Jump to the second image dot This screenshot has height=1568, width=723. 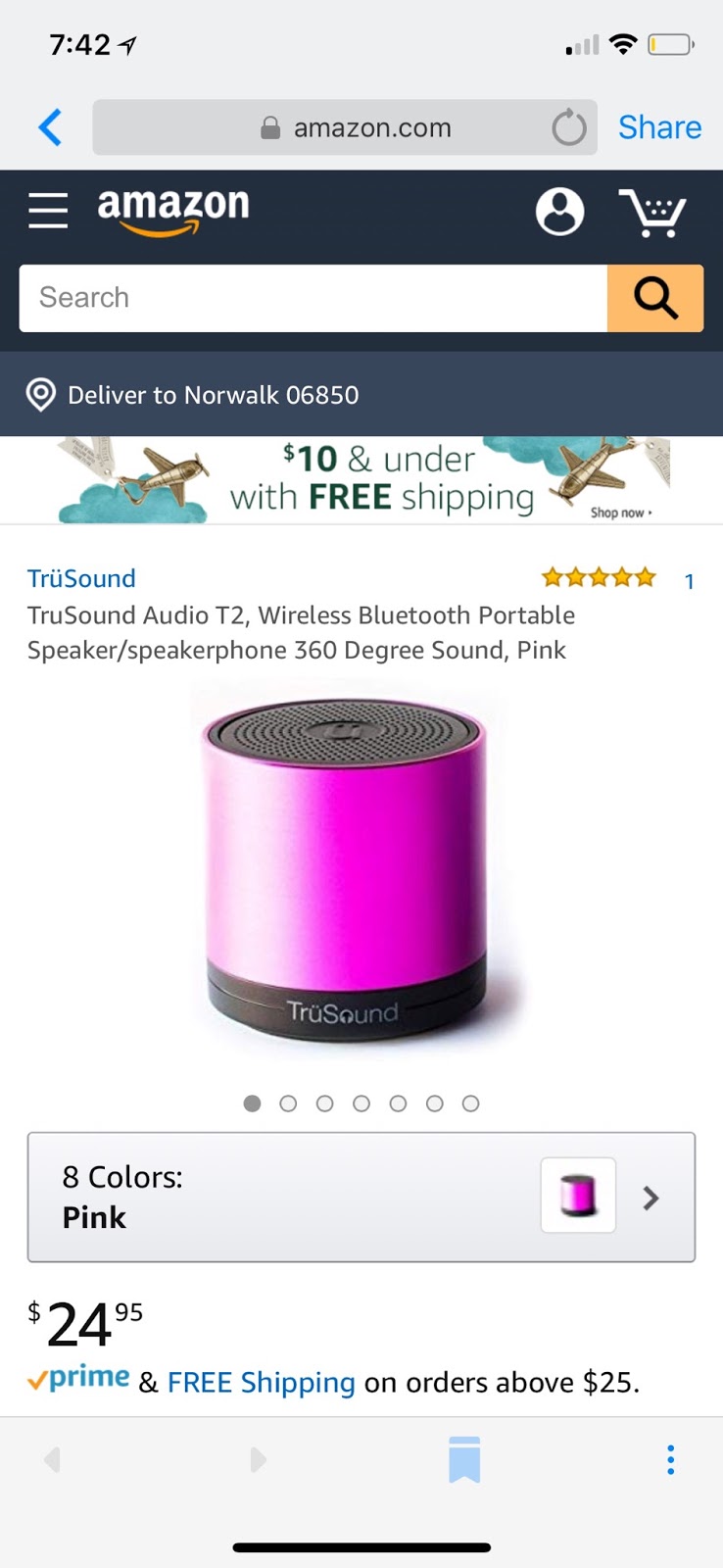pyautogui.click(x=288, y=1103)
